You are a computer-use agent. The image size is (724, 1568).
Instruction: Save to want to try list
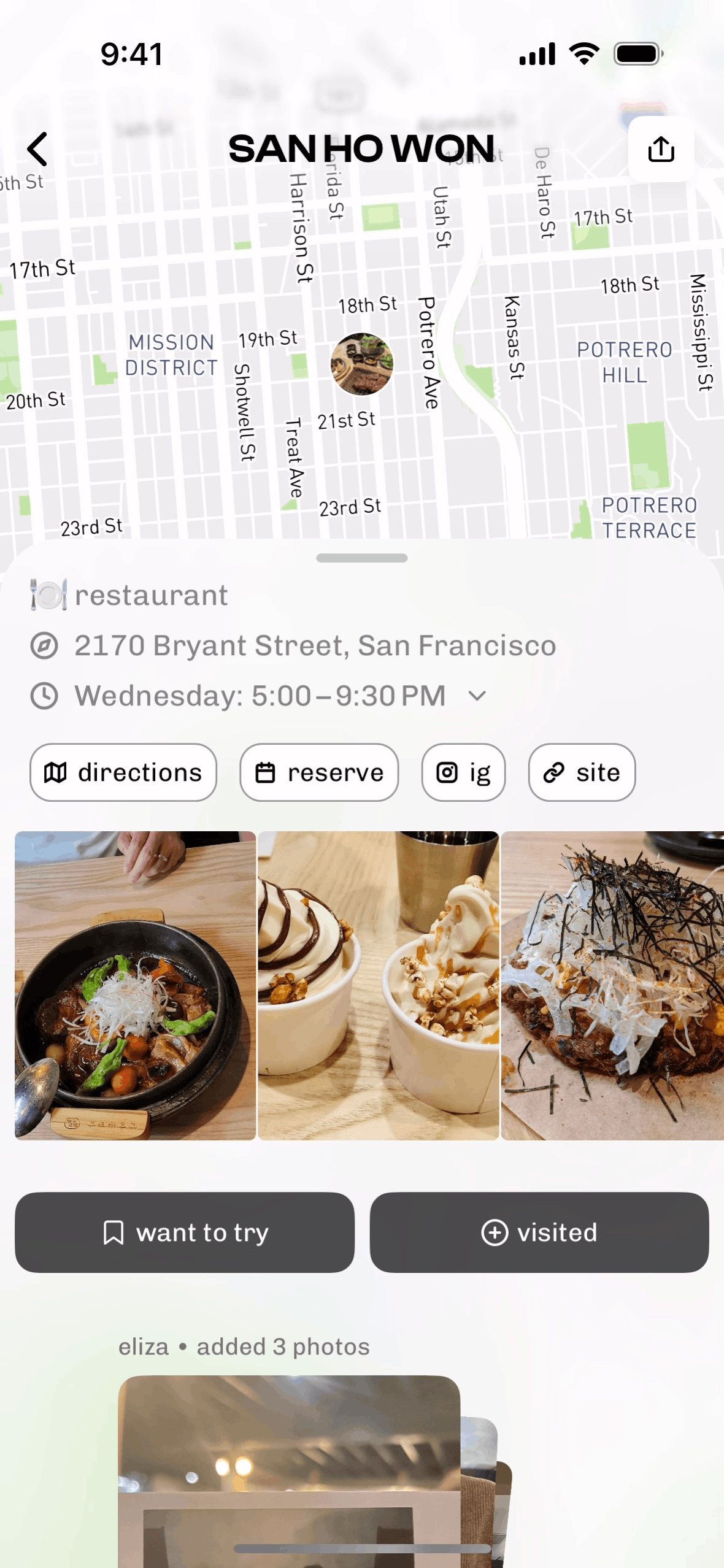(185, 1232)
